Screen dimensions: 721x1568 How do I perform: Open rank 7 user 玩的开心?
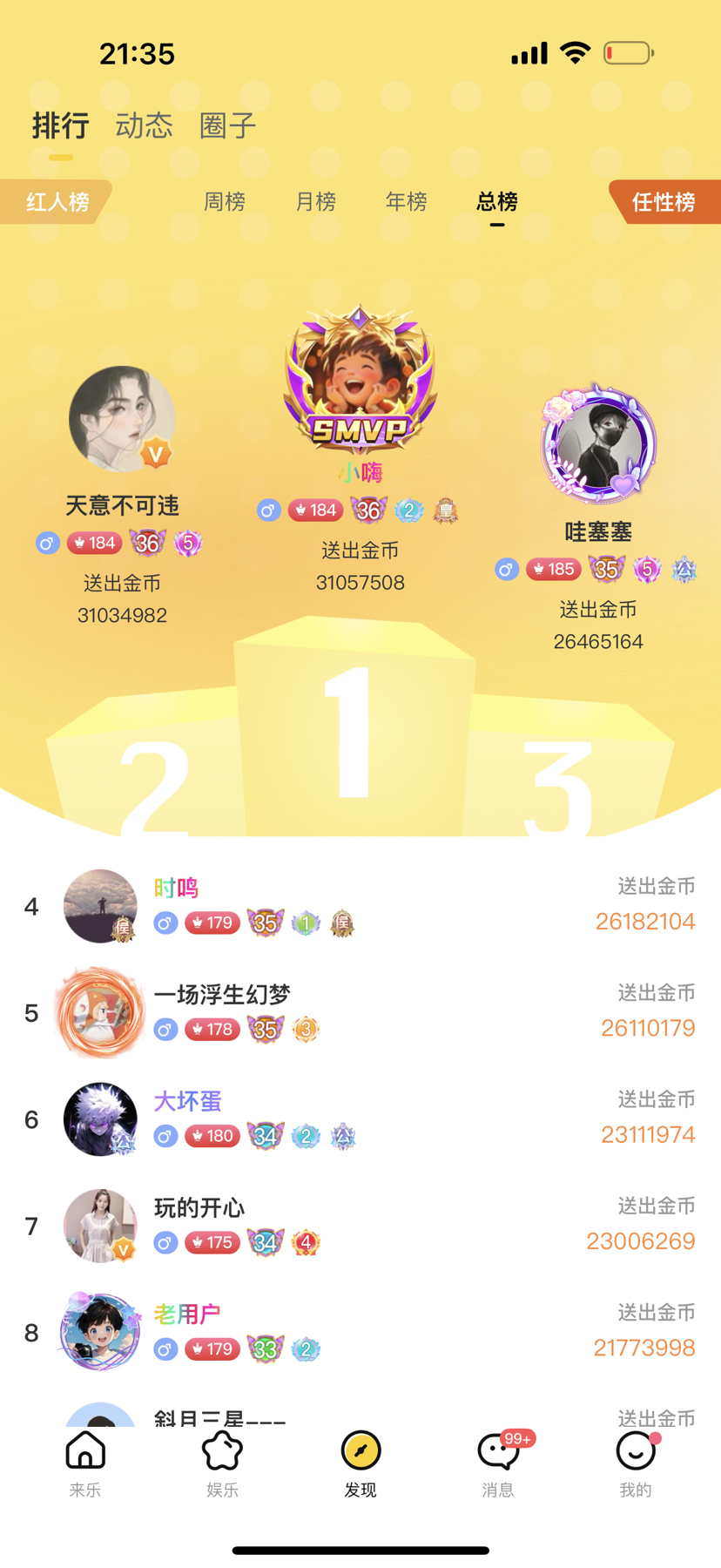point(100,1226)
